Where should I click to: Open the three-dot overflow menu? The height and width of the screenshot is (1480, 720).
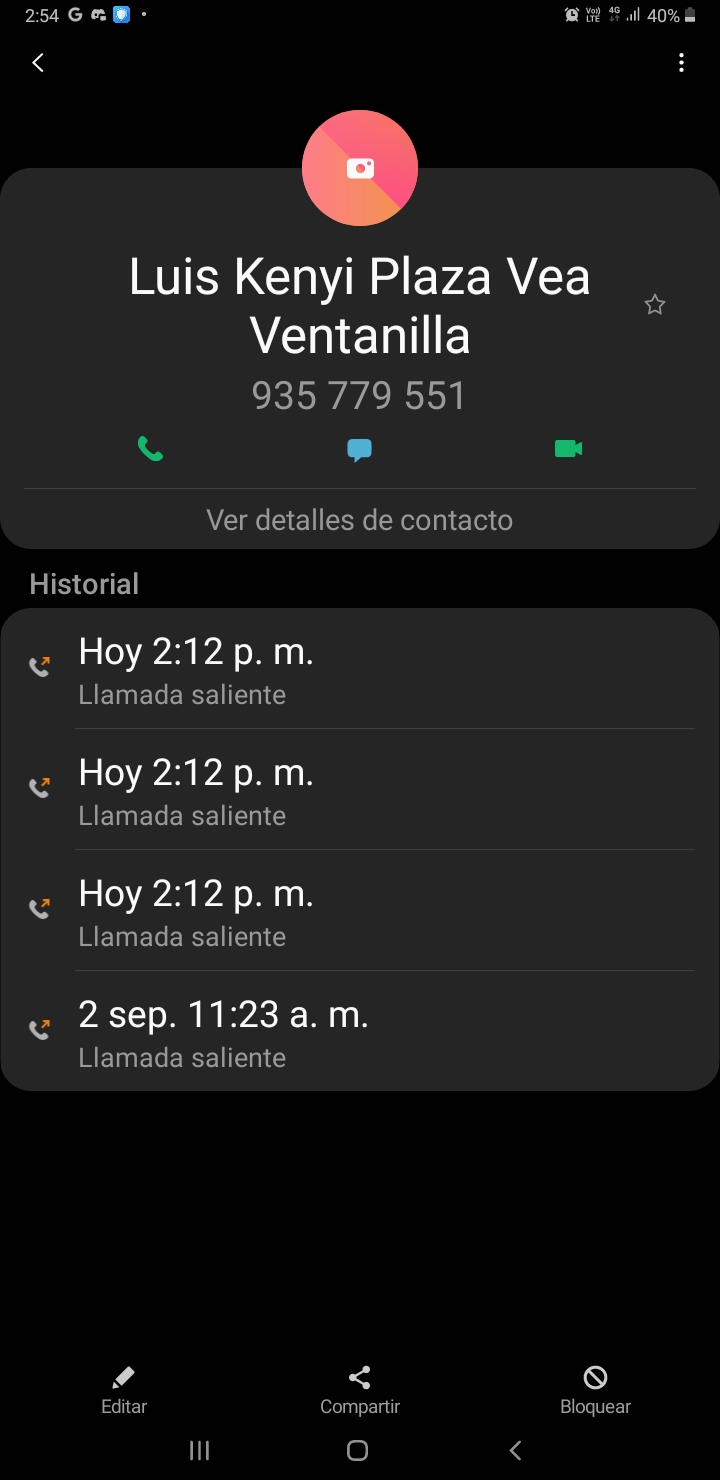681,63
